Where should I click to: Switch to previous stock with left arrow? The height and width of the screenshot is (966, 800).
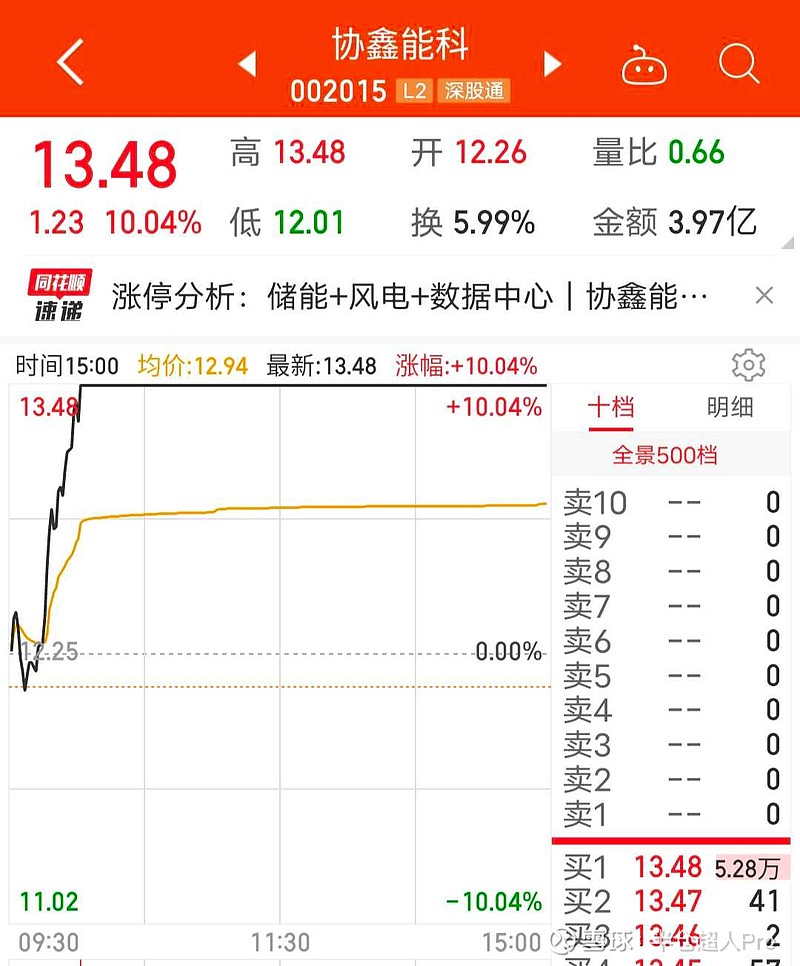coord(247,63)
